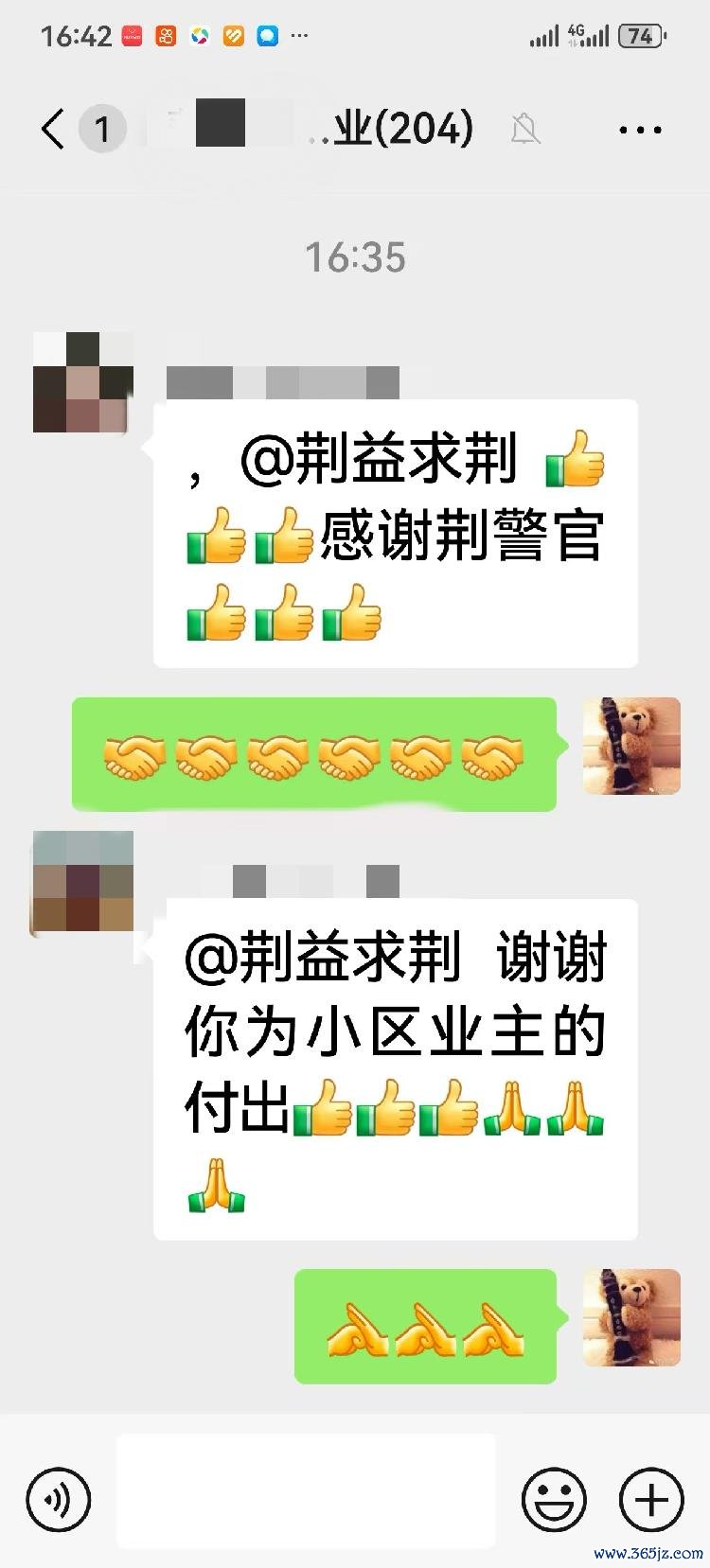Tap the message text field
Screen dimensions: 710x1568
306,1490
